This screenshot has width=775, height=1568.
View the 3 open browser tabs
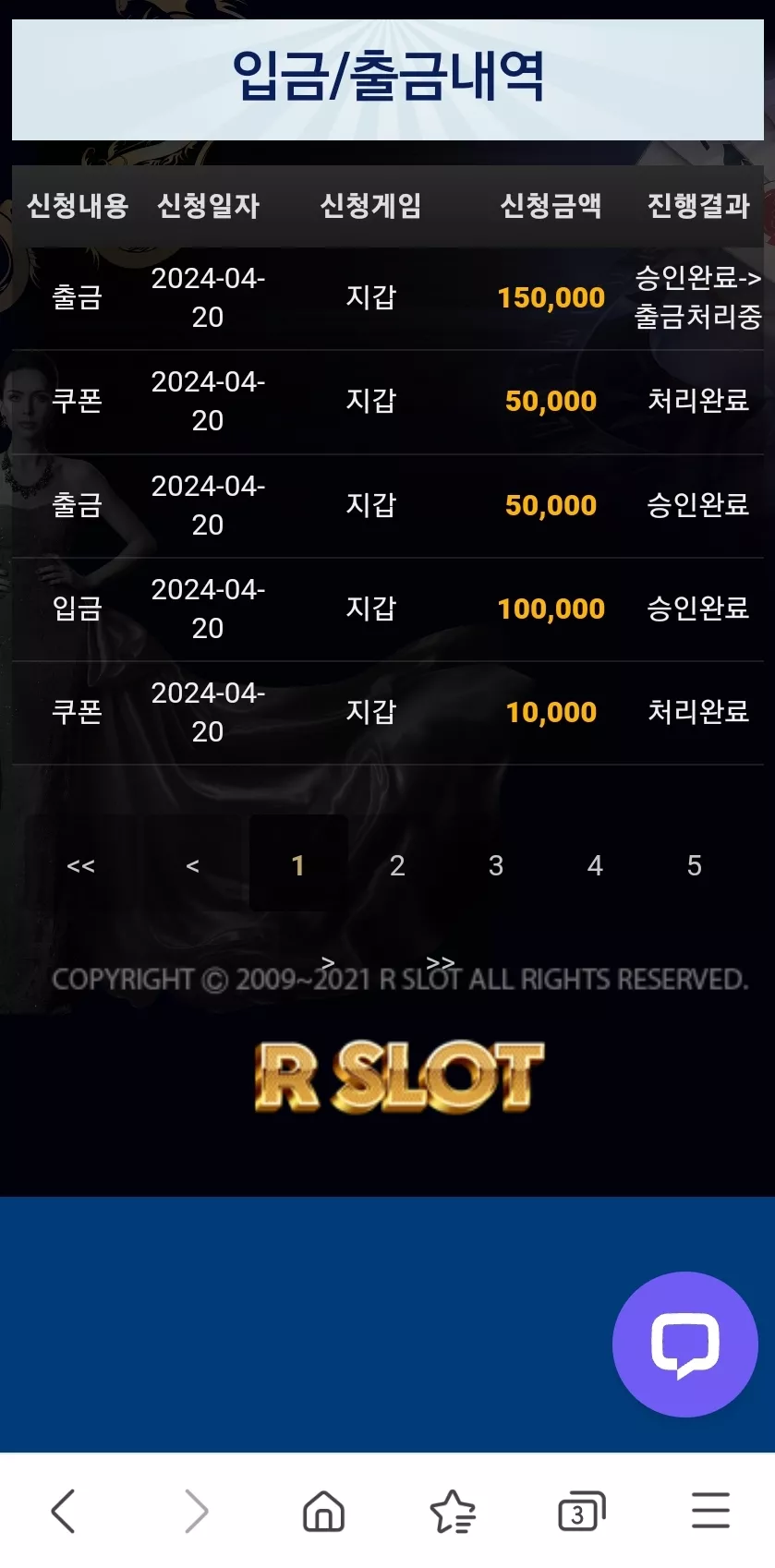click(x=581, y=1511)
